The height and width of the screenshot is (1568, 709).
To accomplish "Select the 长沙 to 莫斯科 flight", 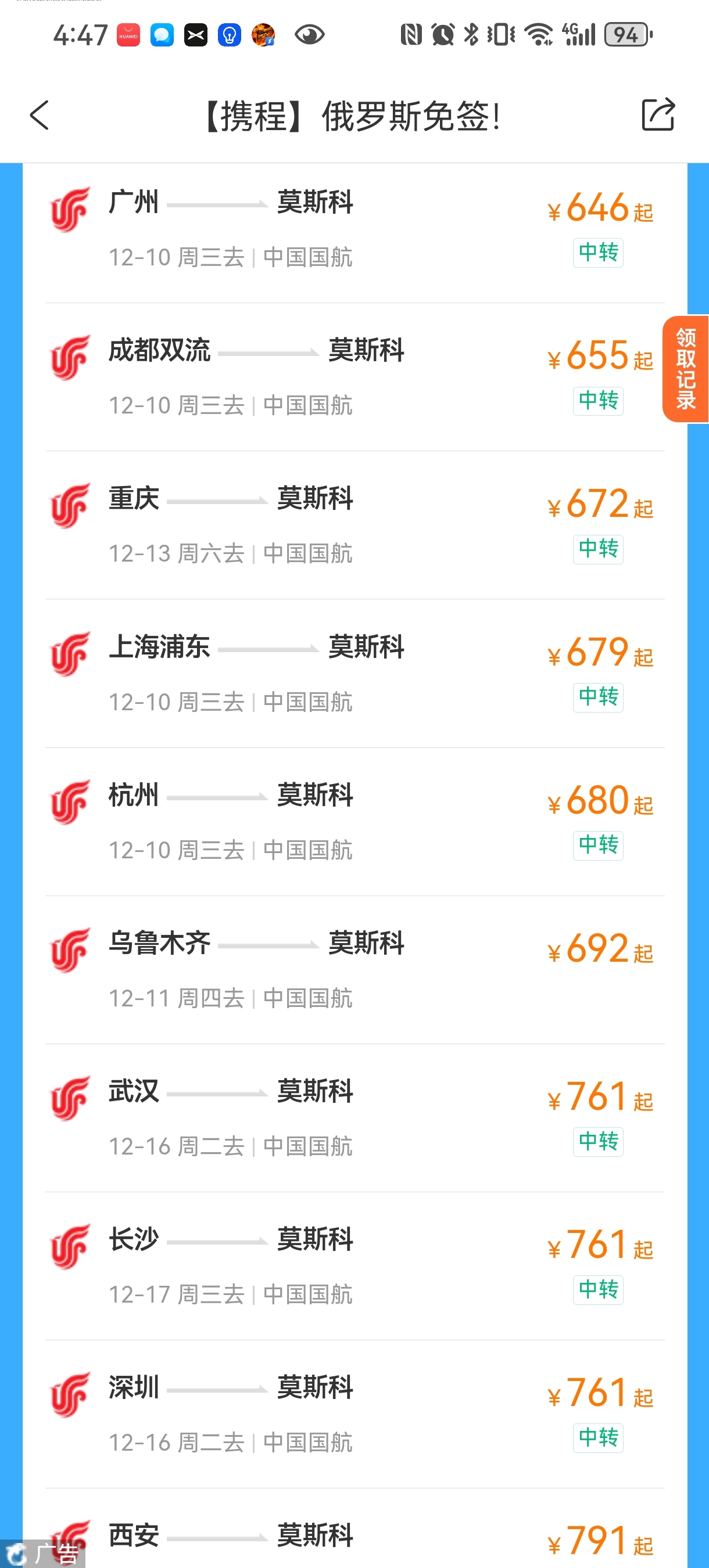I will (353, 1266).
